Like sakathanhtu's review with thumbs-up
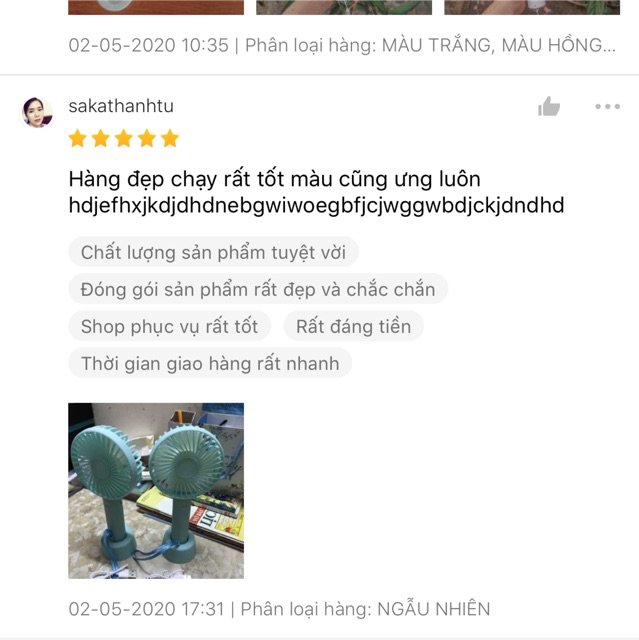The width and height of the screenshot is (639, 640). pos(549,107)
